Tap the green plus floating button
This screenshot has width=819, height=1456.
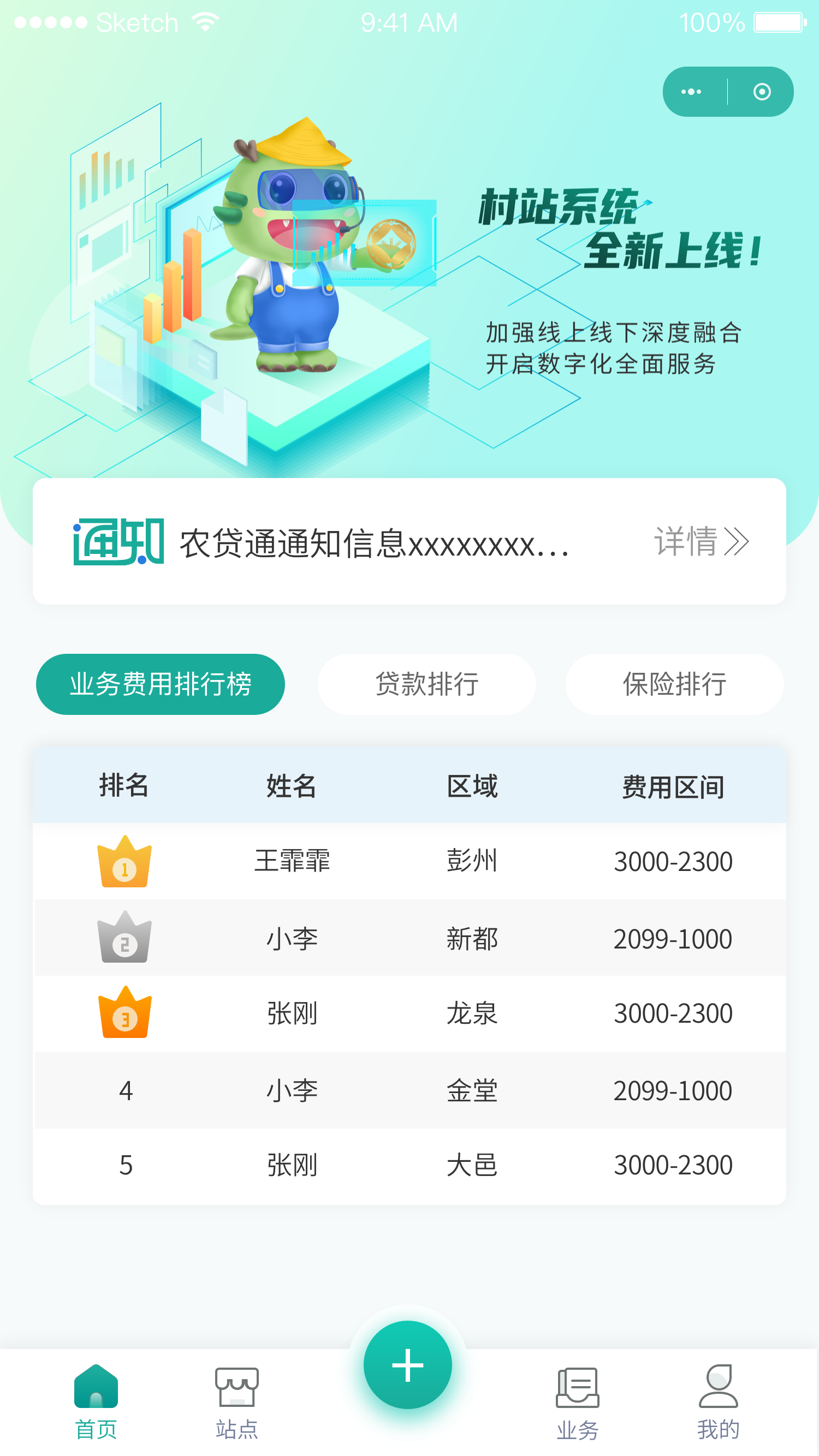click(407, 1365)
